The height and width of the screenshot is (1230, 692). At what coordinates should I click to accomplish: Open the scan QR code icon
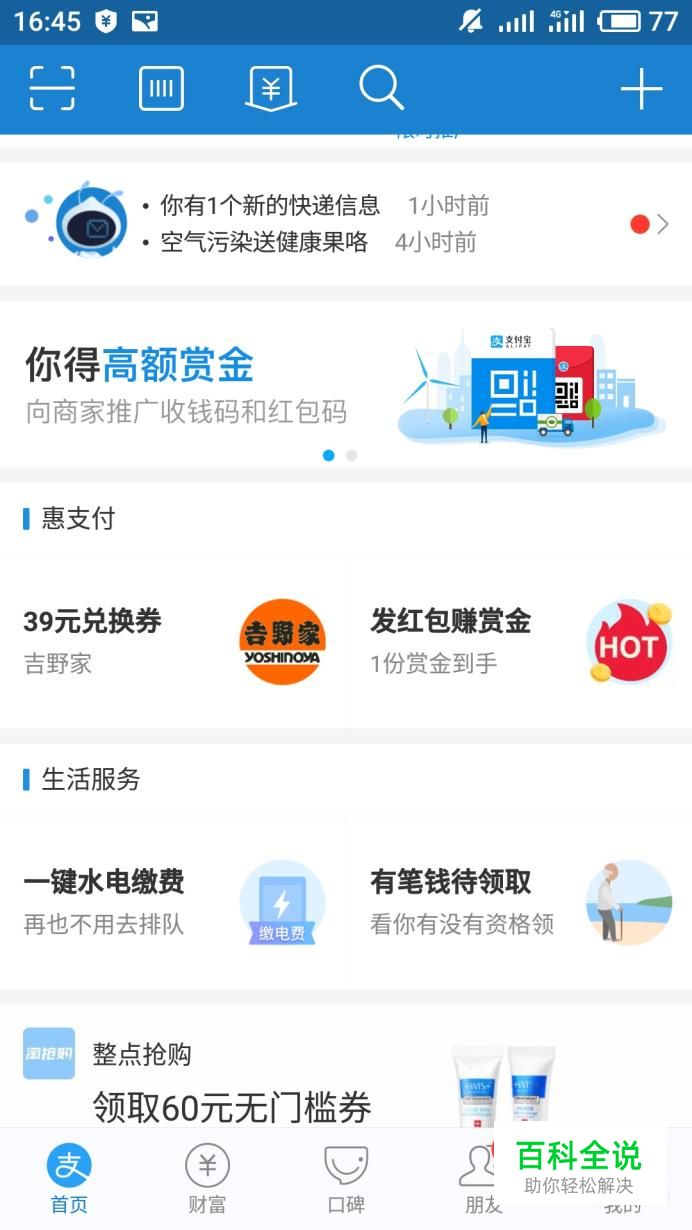tap(52, 89)
